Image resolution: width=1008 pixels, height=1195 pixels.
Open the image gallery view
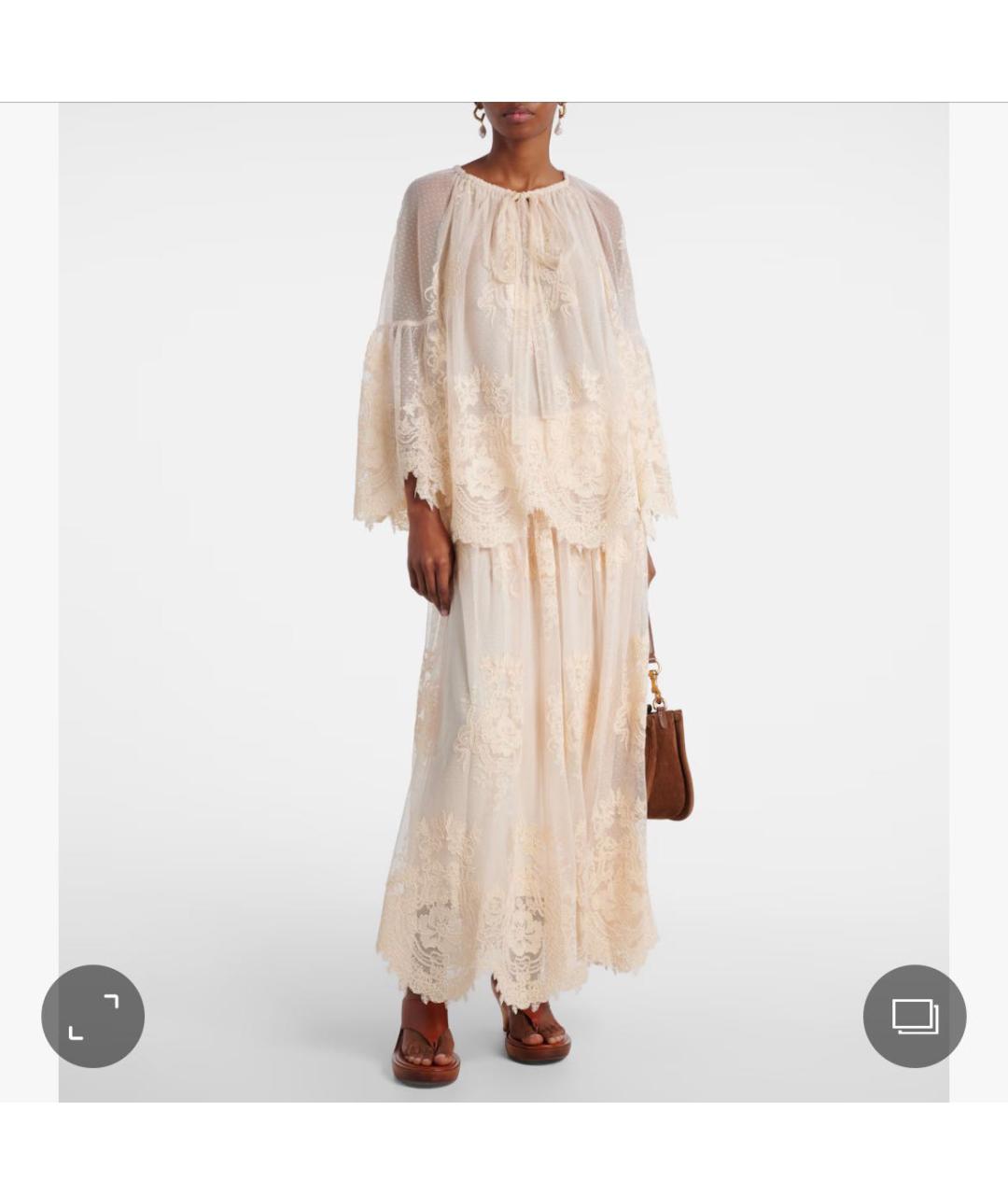coord(914,1016)
